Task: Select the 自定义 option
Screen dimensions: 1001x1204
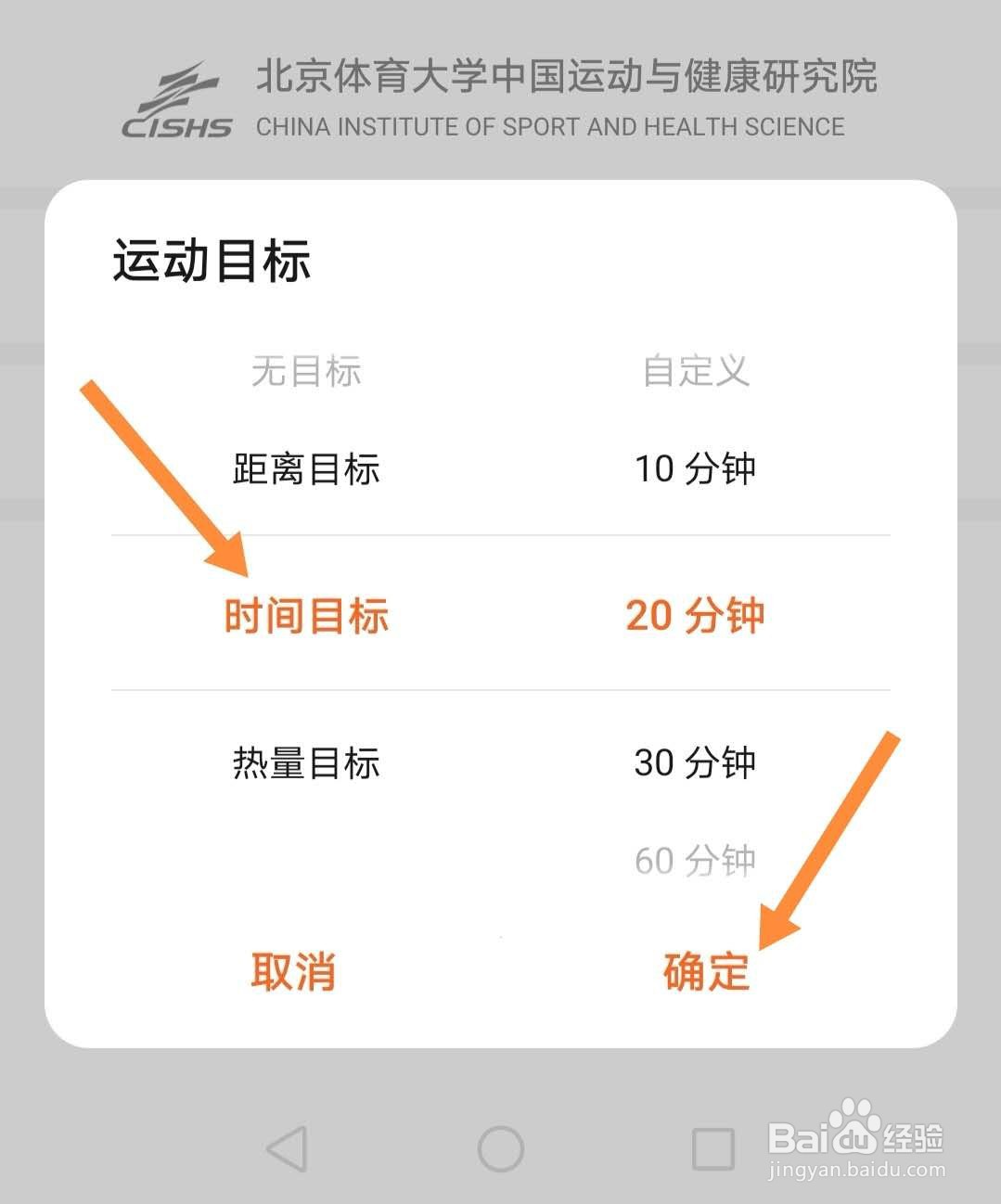Action: coord(696,371)
